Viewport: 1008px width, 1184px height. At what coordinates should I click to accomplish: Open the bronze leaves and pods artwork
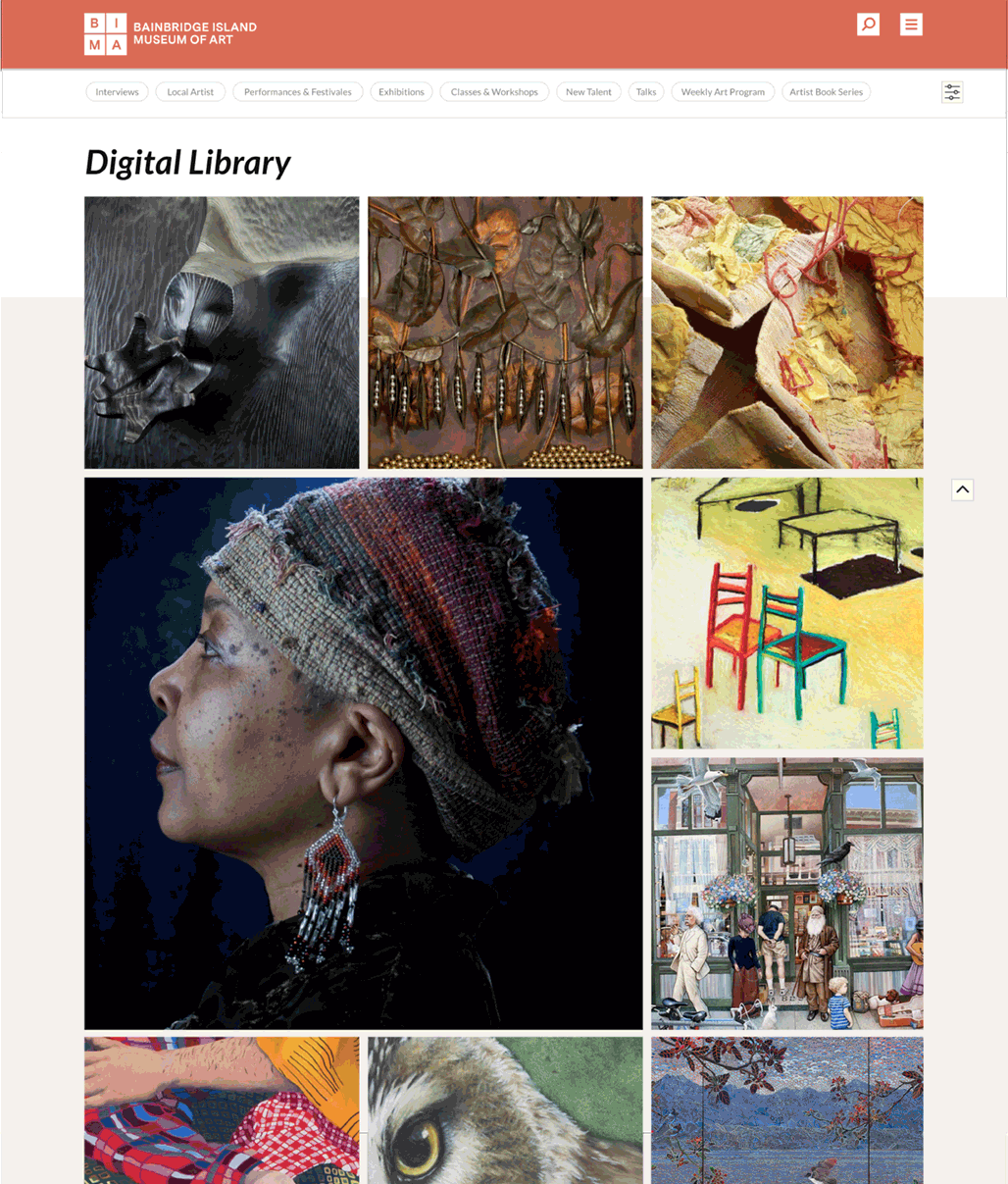505,333
